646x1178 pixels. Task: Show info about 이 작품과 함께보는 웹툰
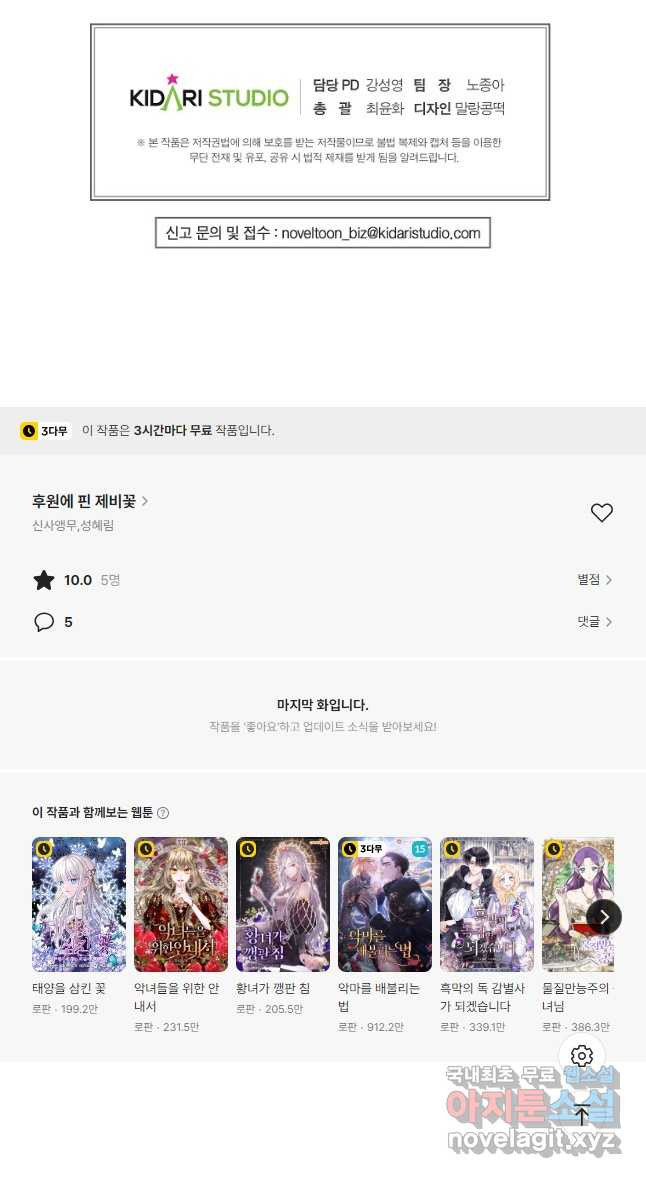point(163,813)
